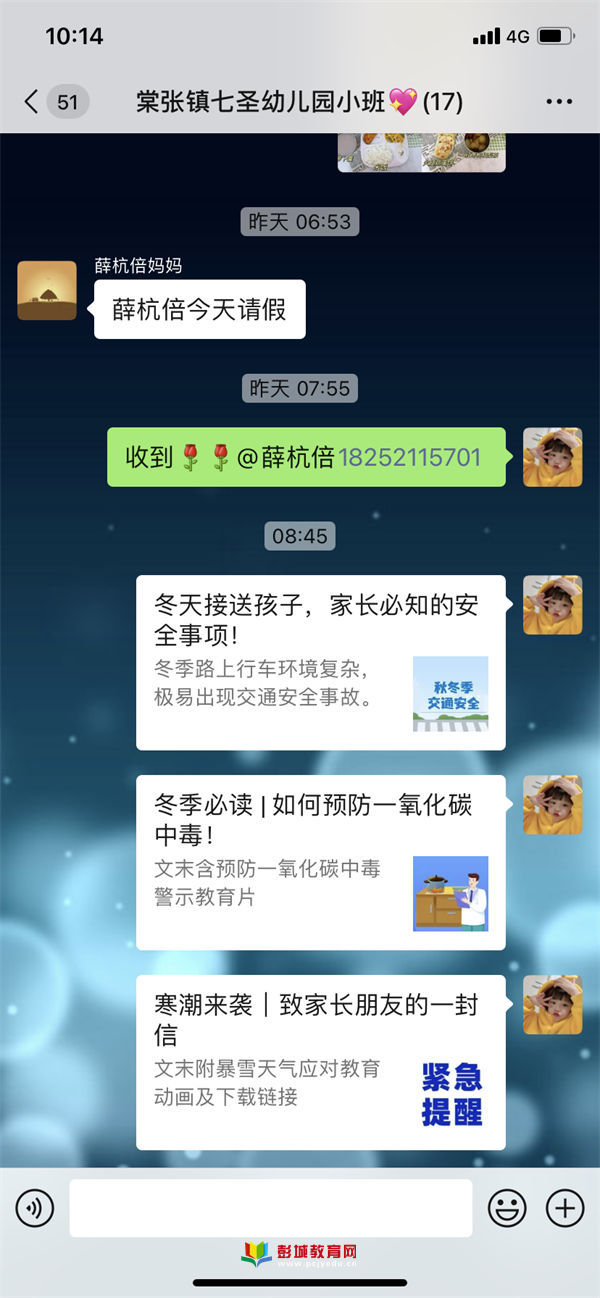
Task: Open the emoji sticker panel
Action: point(507,1208)
